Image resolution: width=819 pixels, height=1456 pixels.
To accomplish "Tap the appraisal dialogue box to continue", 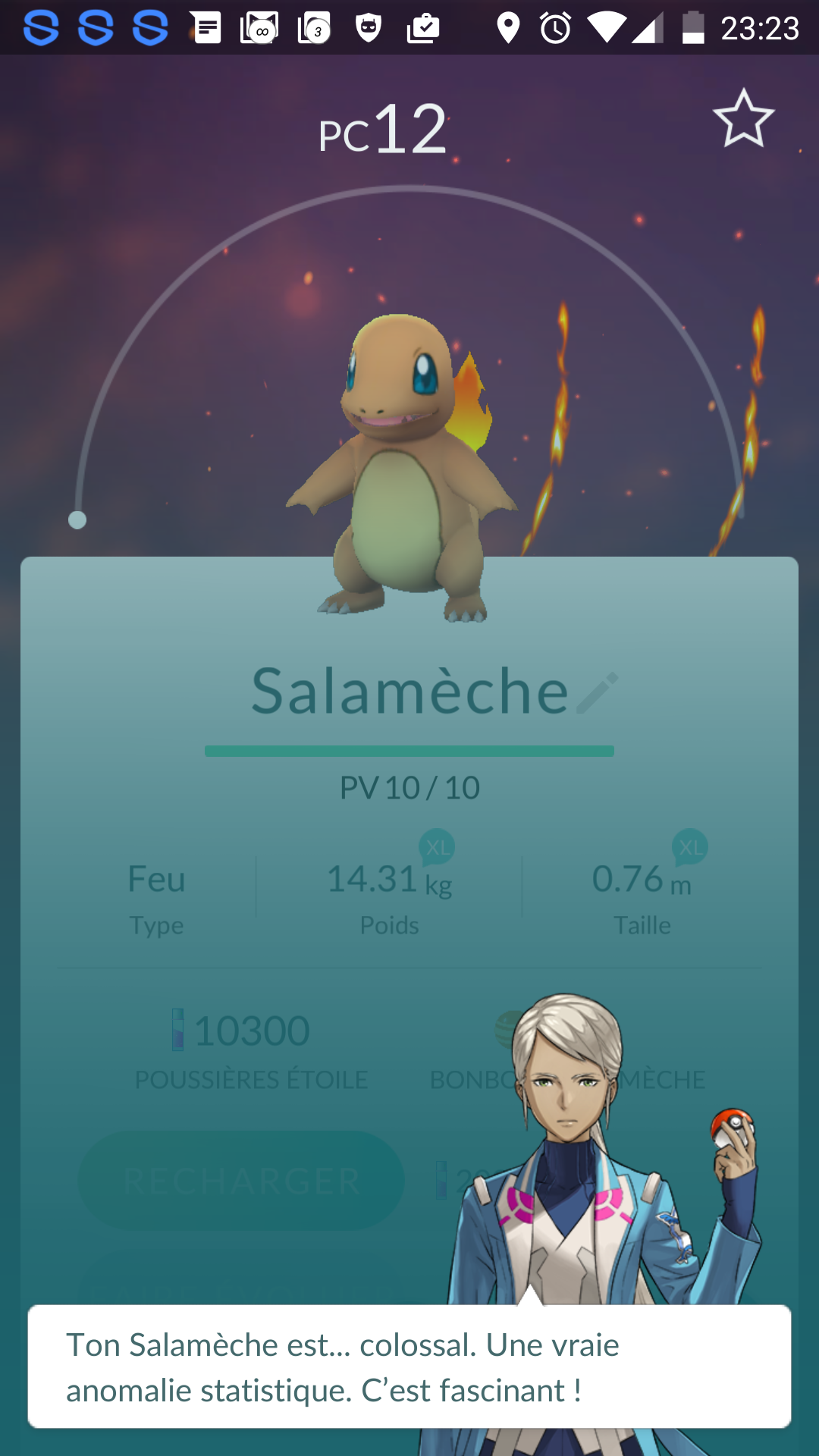I will point(409,1367).
